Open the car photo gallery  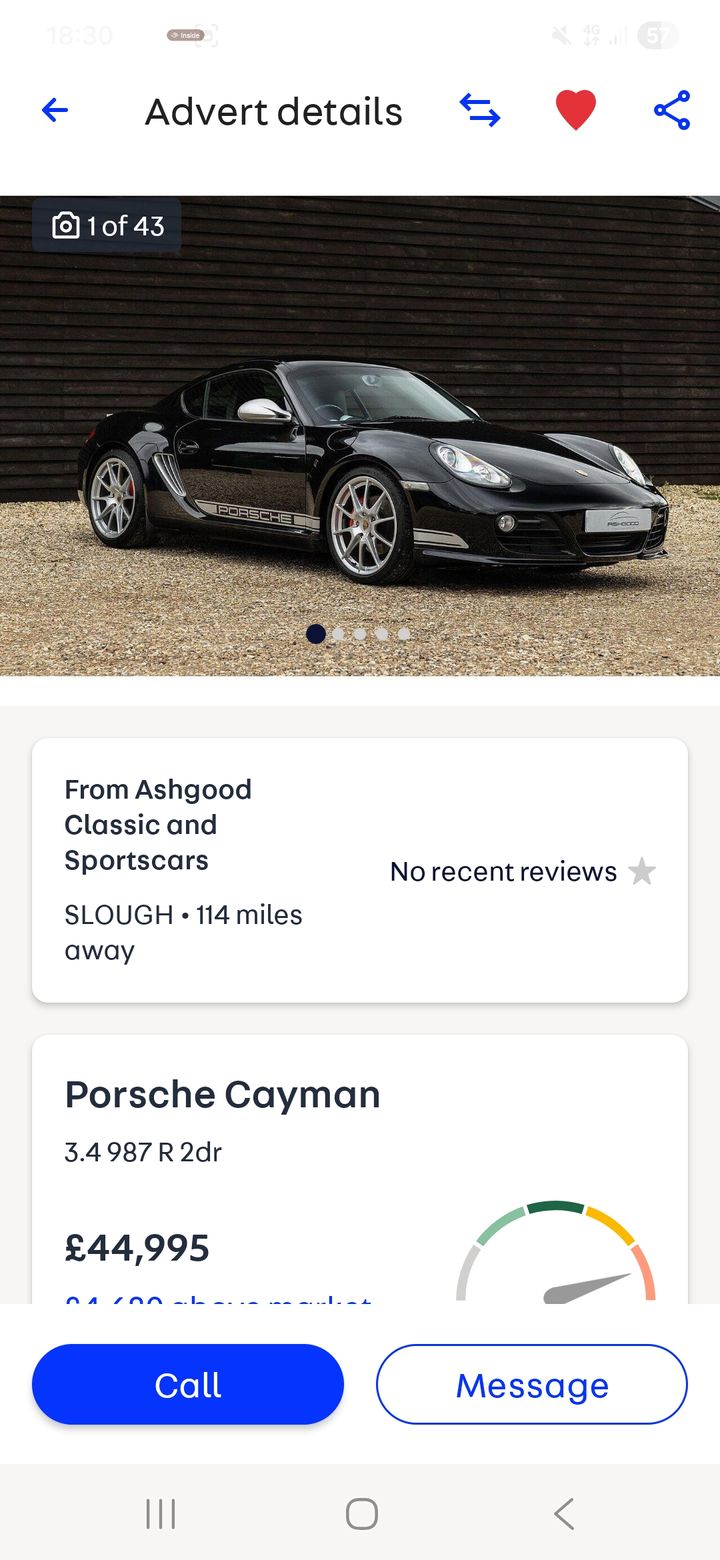pyautogui.click(x=360, y=435)
